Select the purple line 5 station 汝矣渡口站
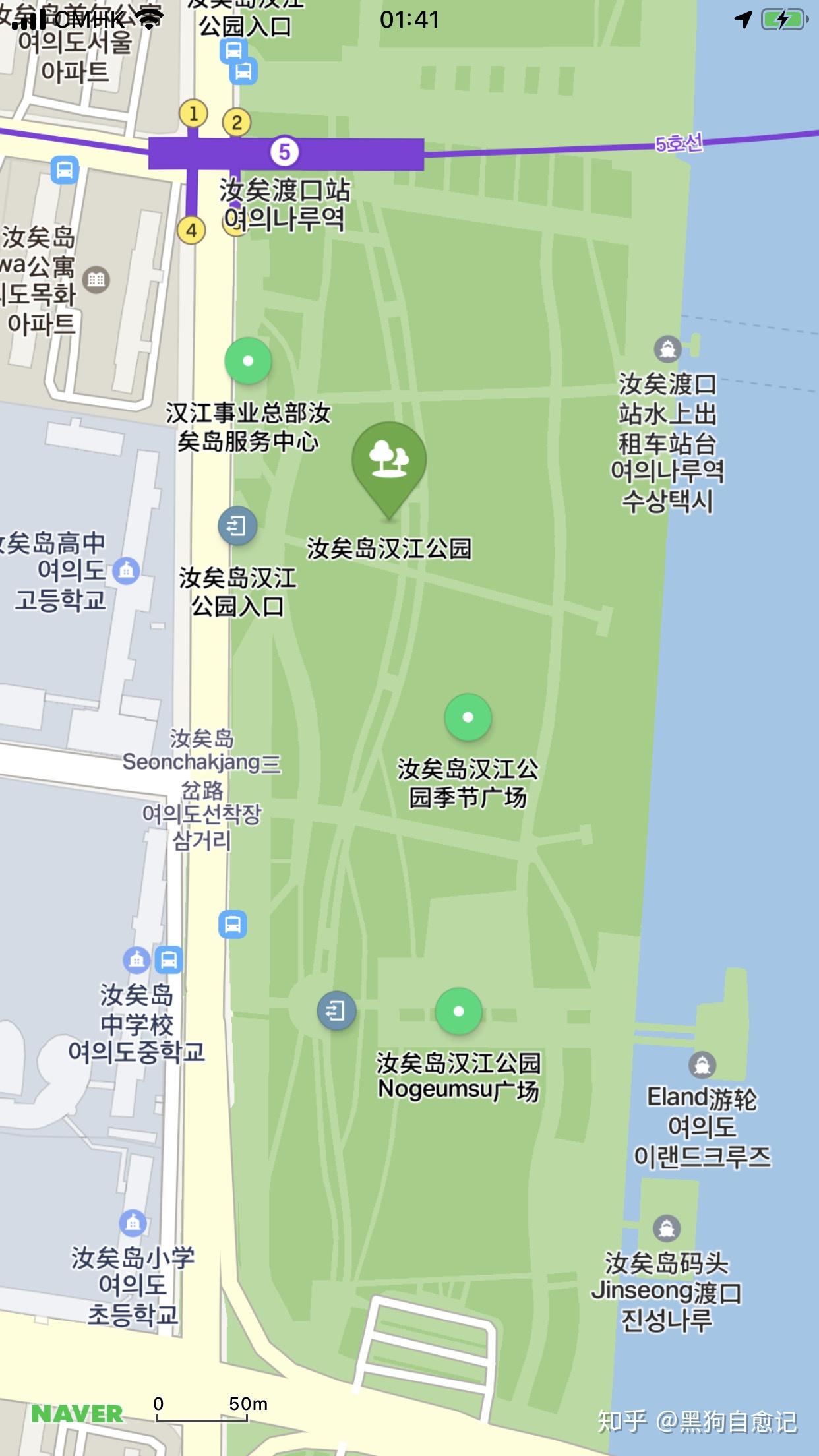This screenshot has width=819, height=1456. (284, 153)
